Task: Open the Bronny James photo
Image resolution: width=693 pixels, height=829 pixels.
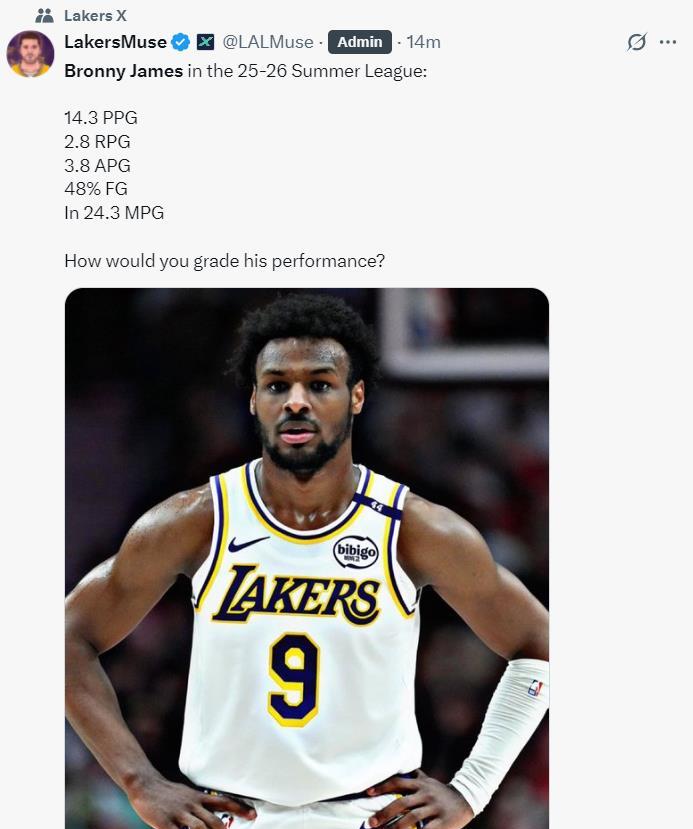Action: coord(307,558)
